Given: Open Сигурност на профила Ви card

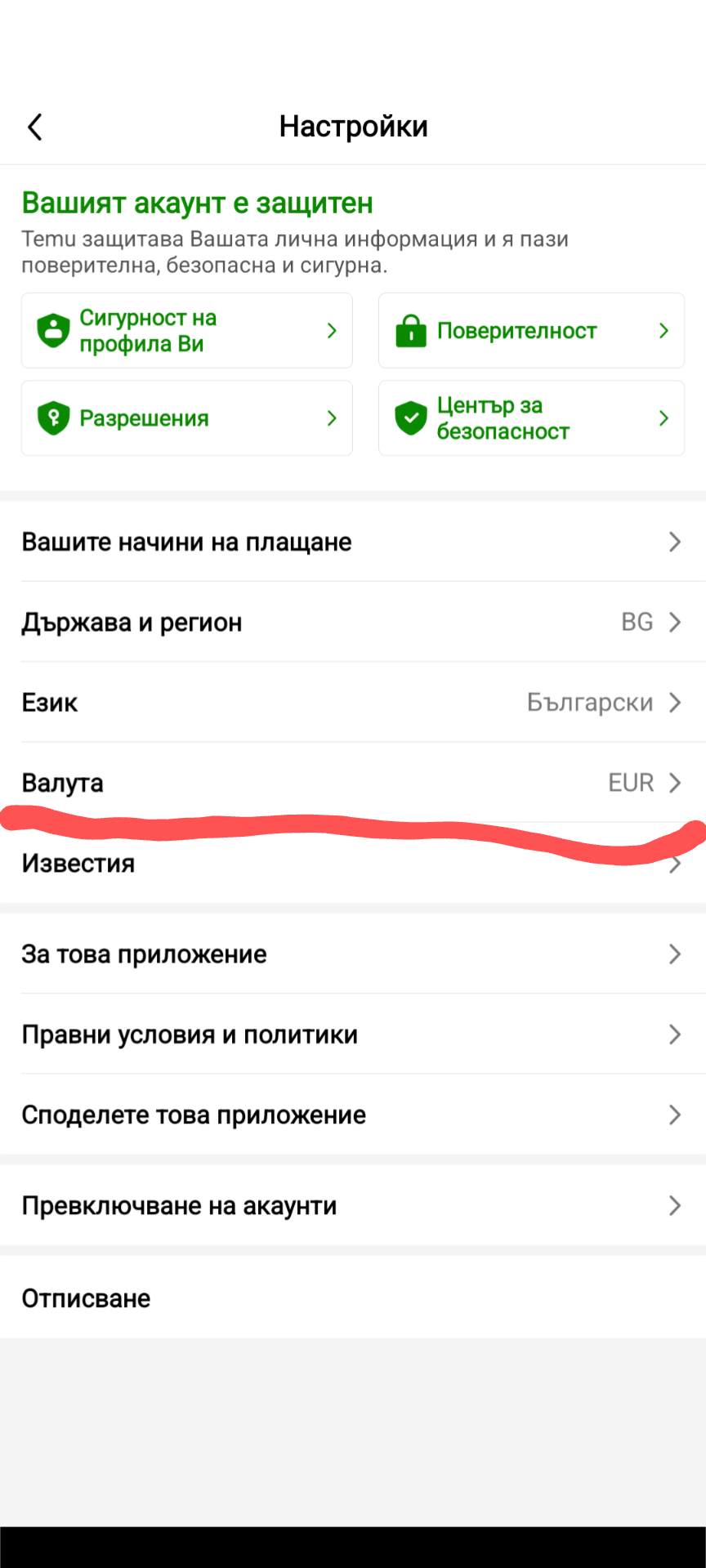Looking at the screenshot, I should pos(187,331).
